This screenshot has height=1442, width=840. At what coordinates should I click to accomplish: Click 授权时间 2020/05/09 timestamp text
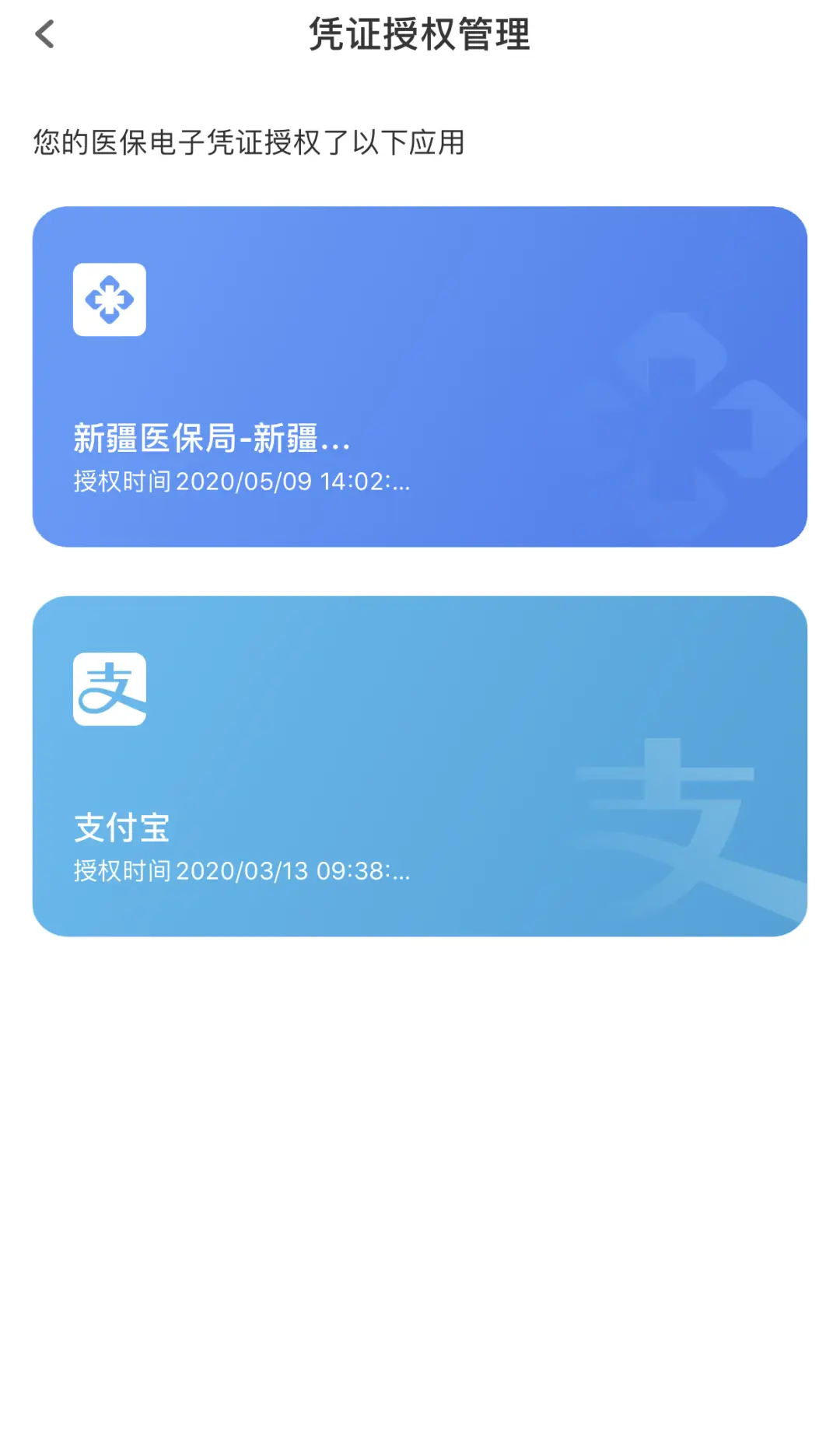click(243, 482)
